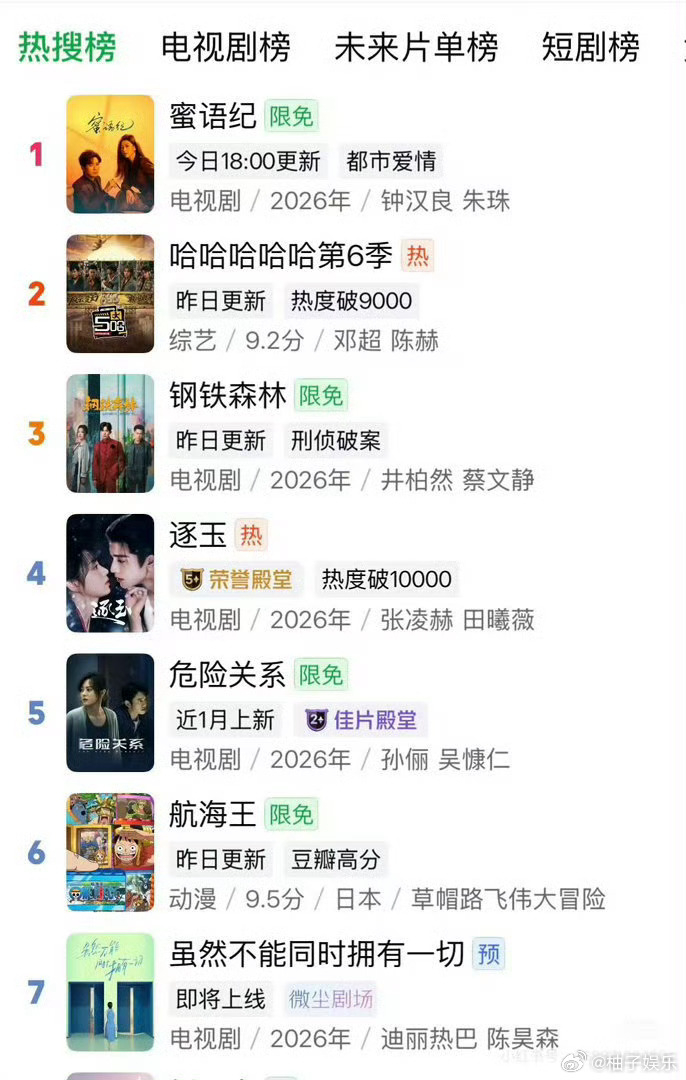The image size is (686, 1080).
Task: View the upcoming drama 虽然不能同时拥有一切
Action: coord(316,954)
